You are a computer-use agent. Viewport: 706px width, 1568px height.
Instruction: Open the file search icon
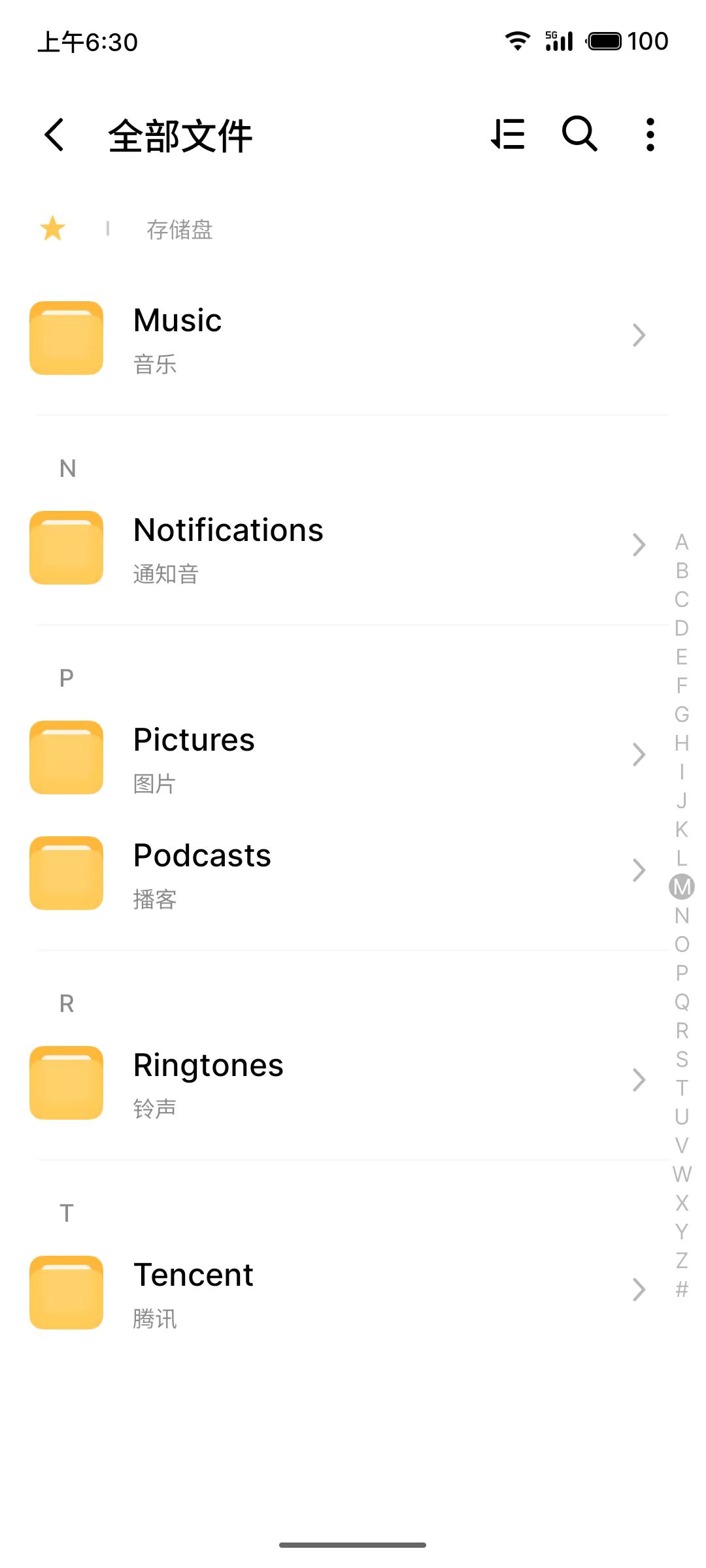[x=580, y=134]
